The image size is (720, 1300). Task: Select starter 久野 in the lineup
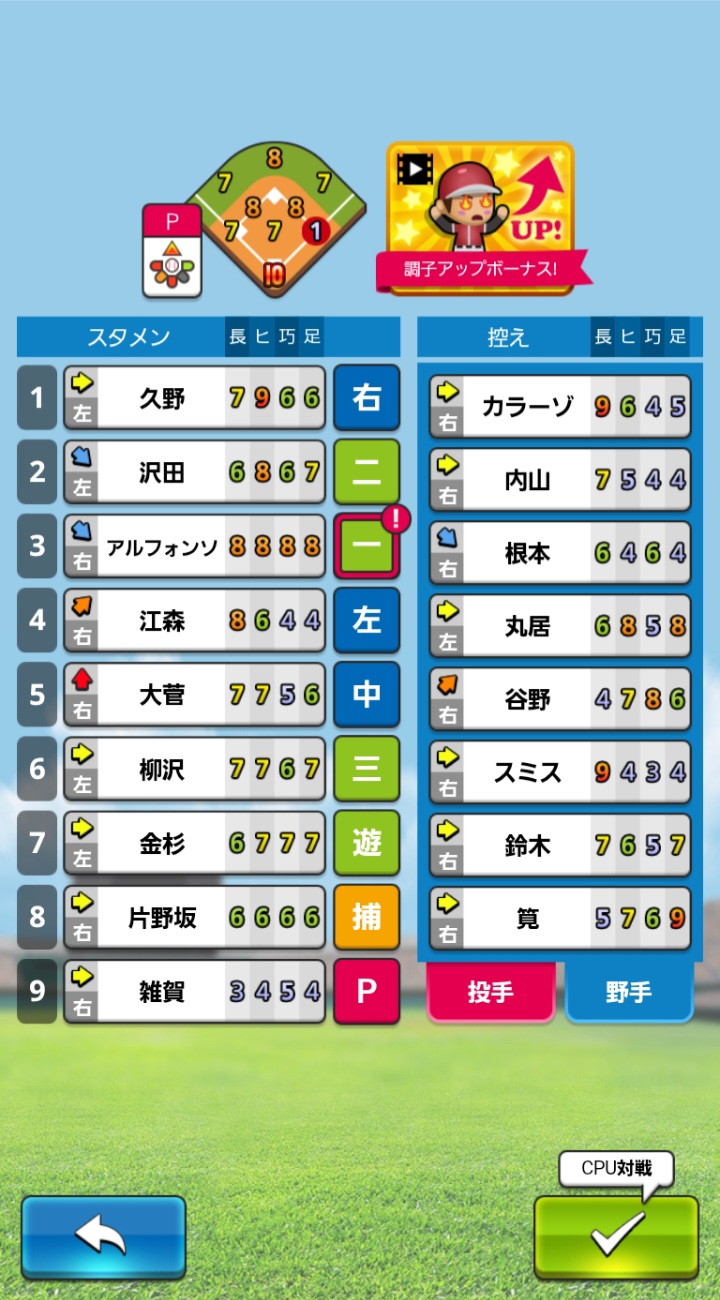[194, 398]
